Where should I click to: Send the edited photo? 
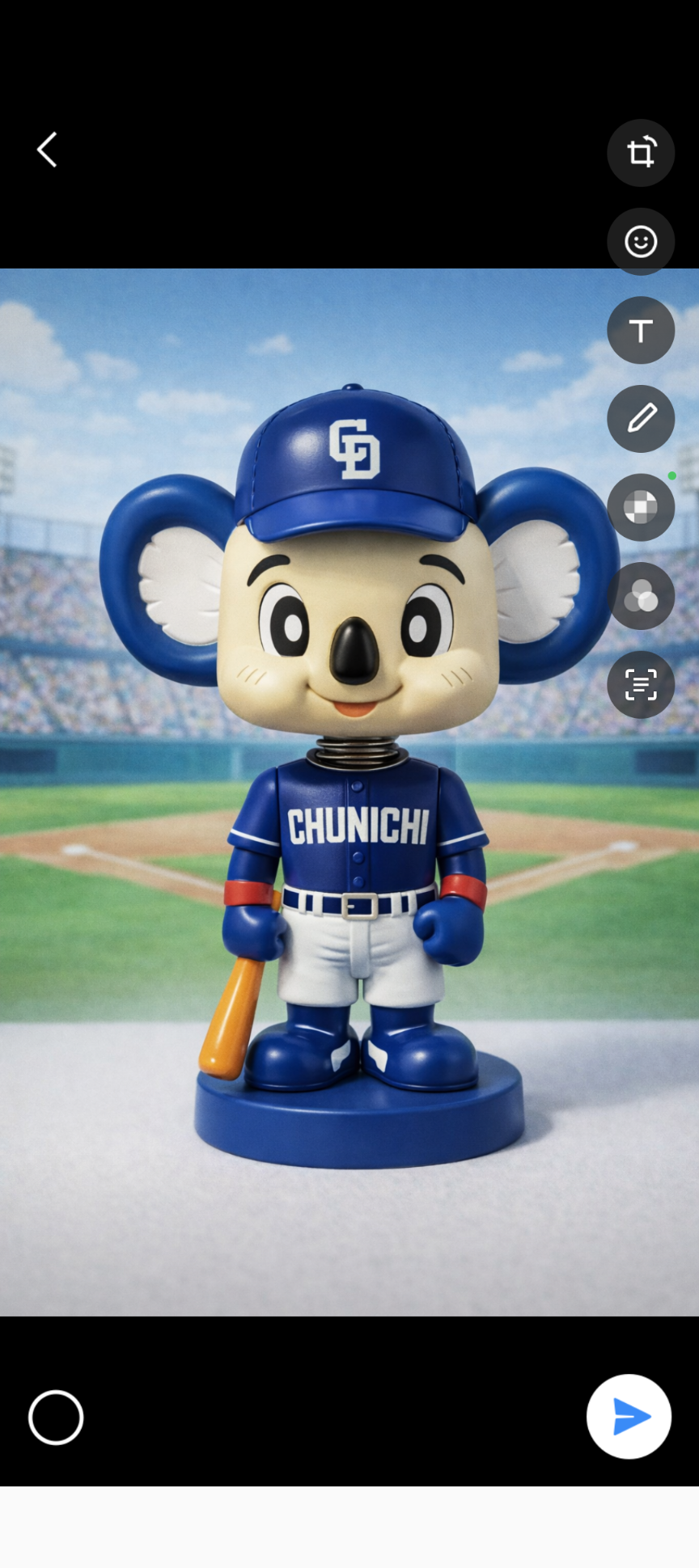(629, 1416)
